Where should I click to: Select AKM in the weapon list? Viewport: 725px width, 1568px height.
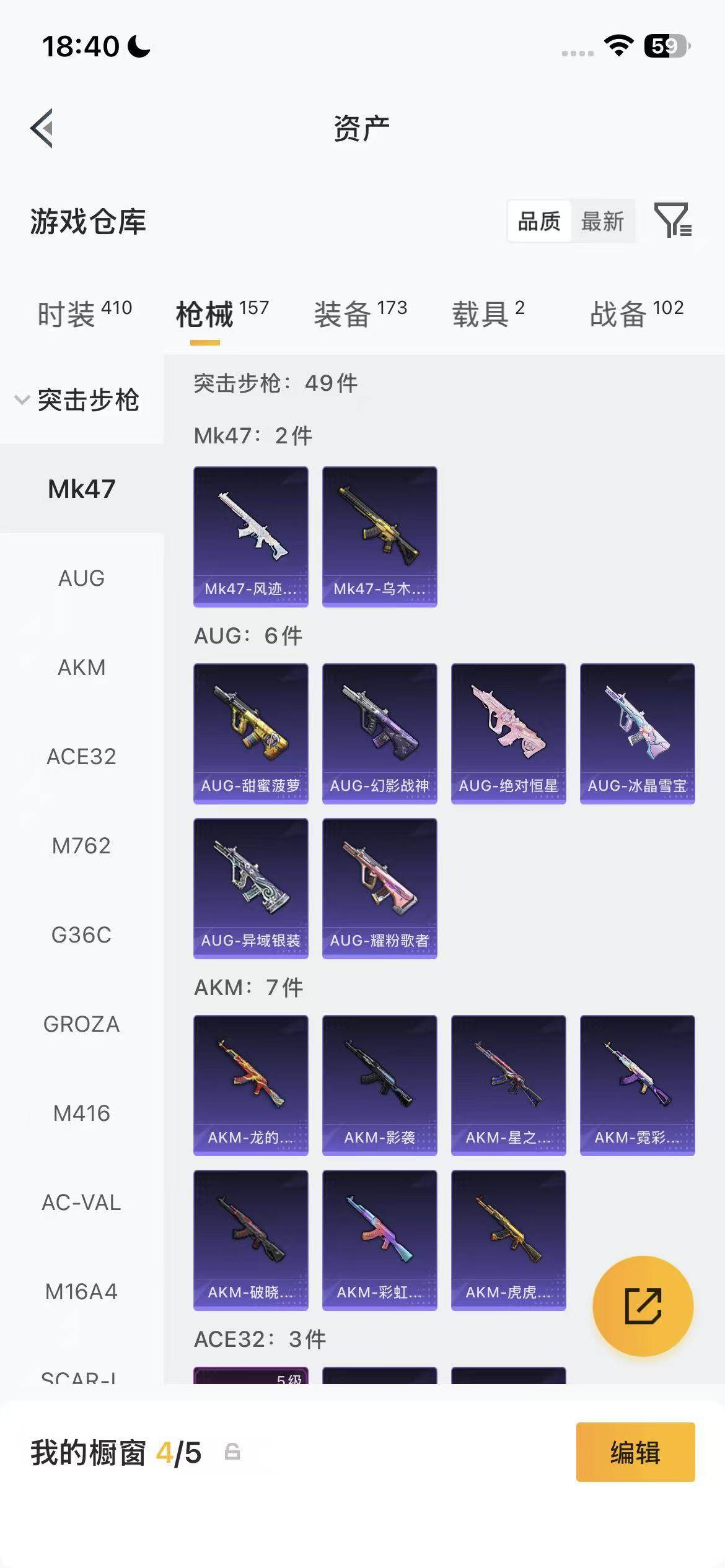81,667
